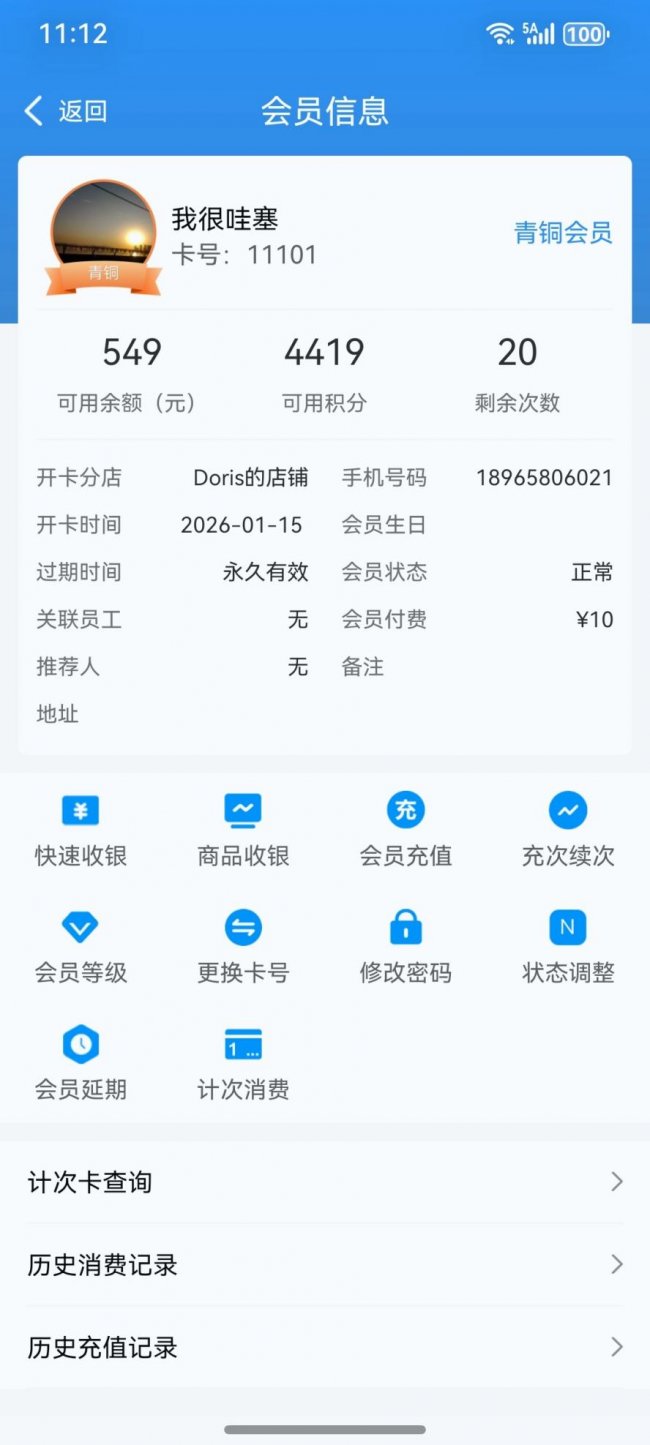Screen dimensions: 650x1445
Task: Open 计次消费 count-based consumption
Action: point(243,1063)
